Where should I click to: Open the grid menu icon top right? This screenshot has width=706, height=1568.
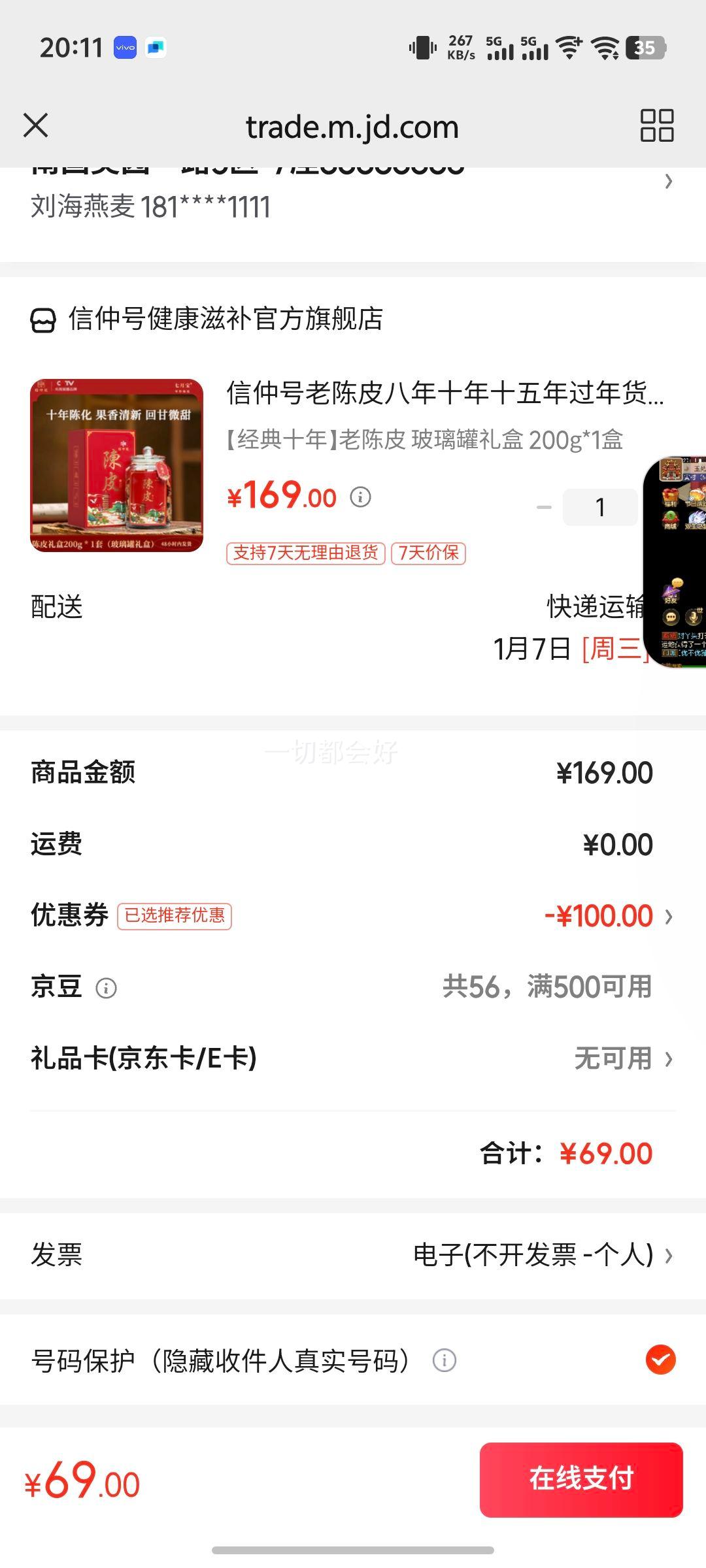(x=656, y=125)
